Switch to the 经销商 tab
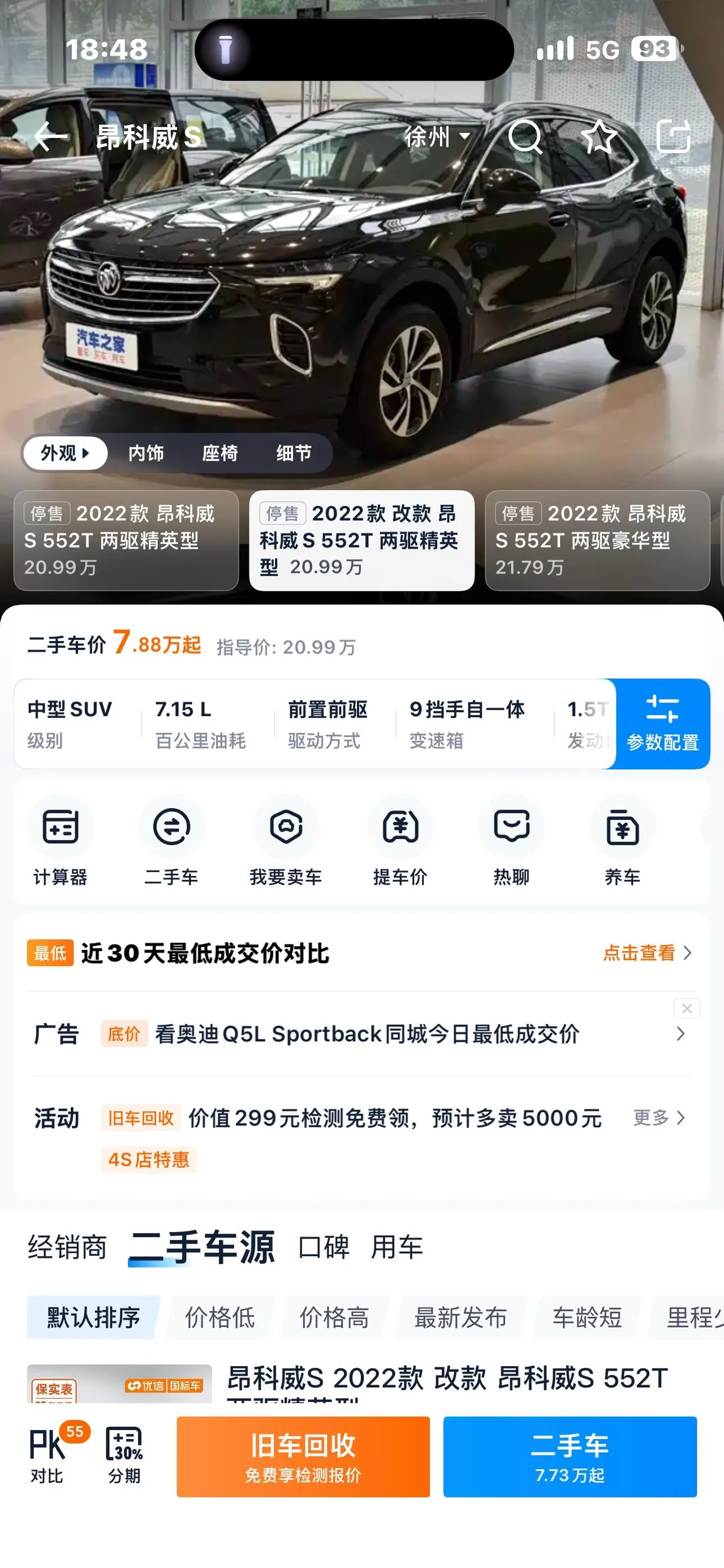Image resolution: width=724 pixels, height=1568 pixels. click(x=67, y=1247)
